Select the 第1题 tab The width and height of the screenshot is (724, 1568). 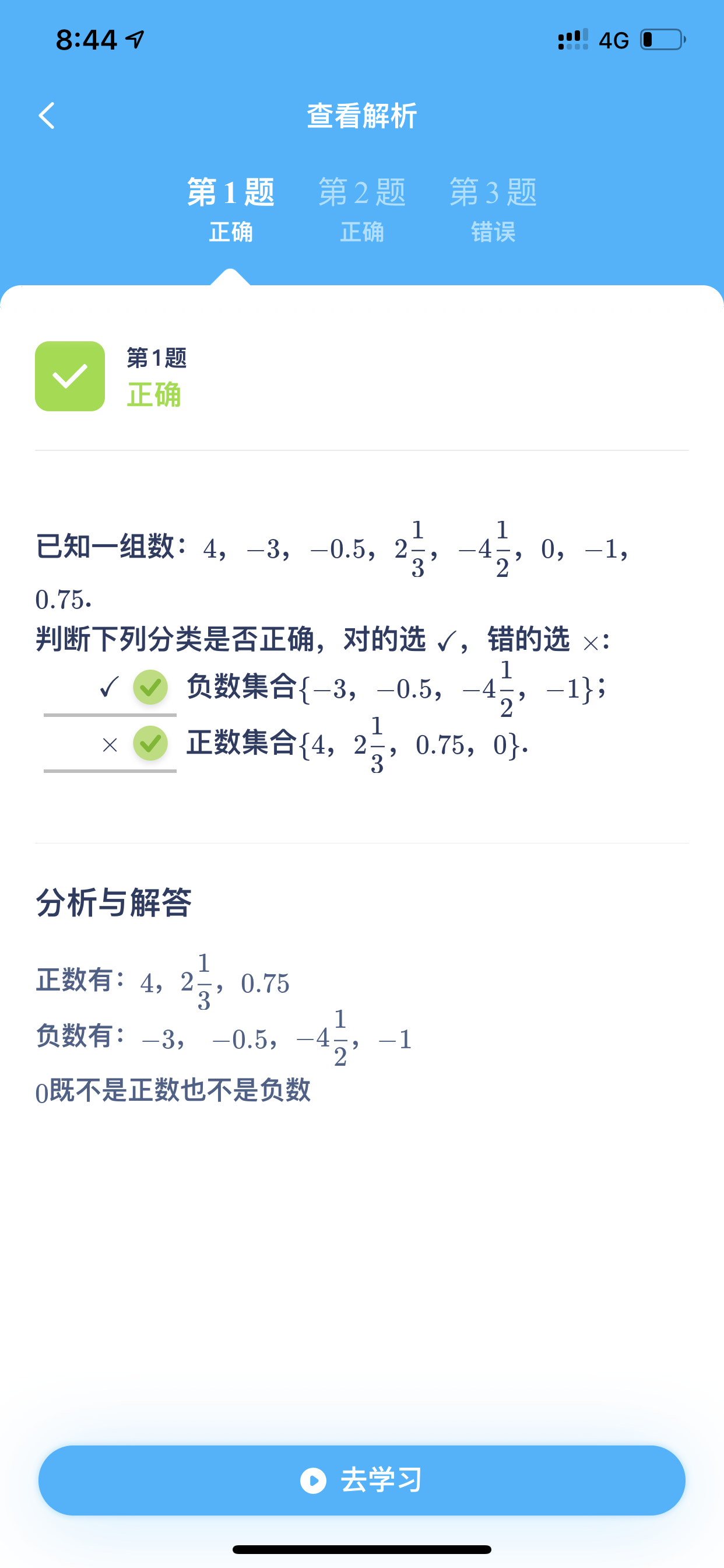coord(231,209)
